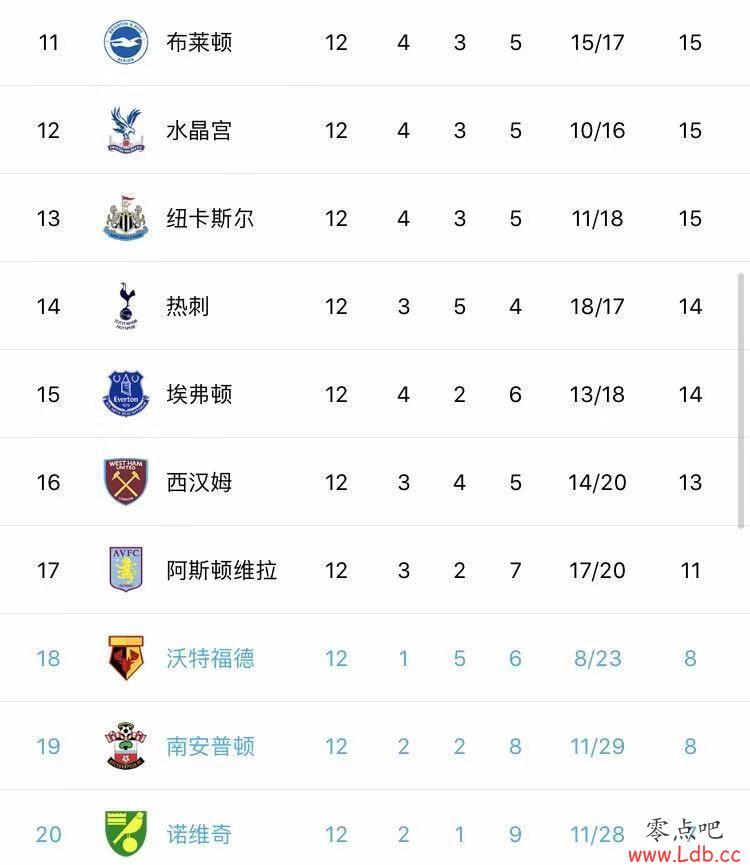Open the 南安普顿 team row
Viewport: 750px width, 865px height.
pos(210,747)
